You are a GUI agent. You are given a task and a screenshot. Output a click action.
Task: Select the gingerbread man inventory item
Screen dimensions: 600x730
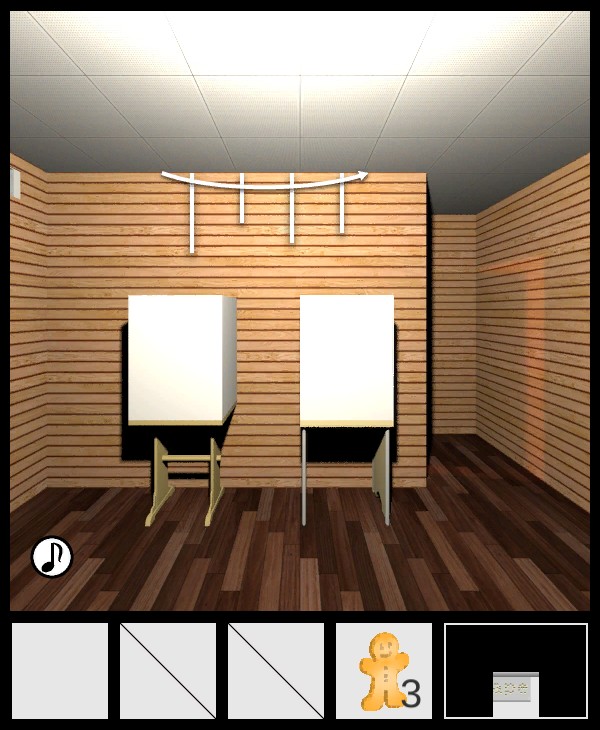[382, 671]
